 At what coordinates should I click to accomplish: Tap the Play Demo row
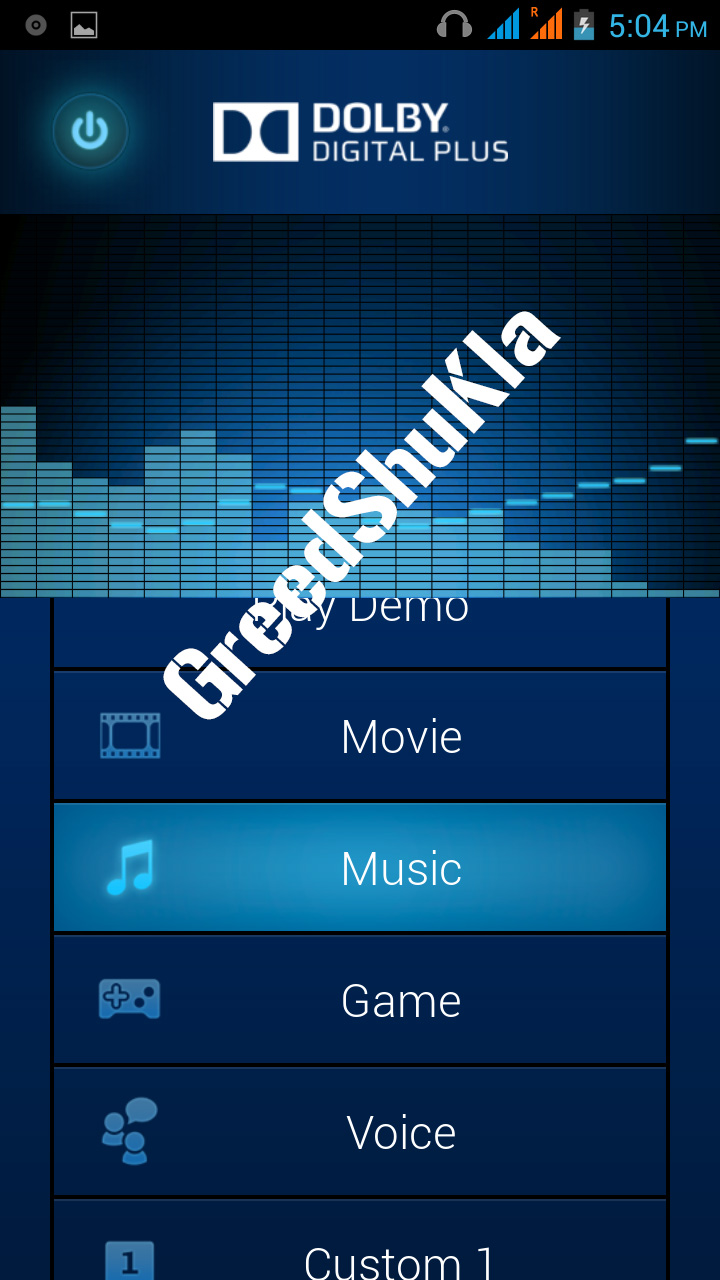click(x=360, y=632)
